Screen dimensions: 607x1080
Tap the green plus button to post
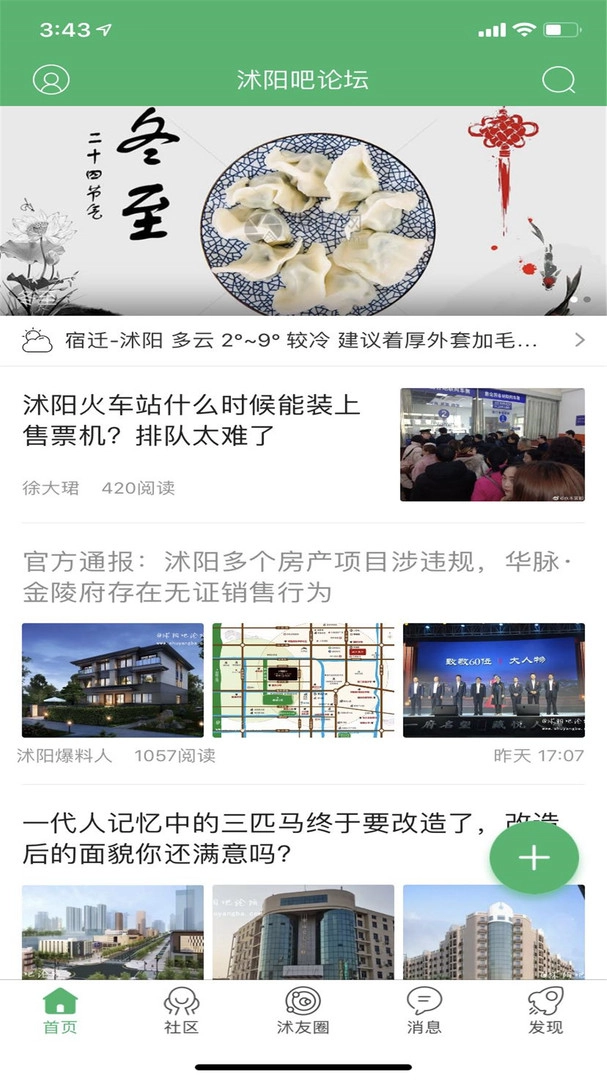click(x=534, y=858)
